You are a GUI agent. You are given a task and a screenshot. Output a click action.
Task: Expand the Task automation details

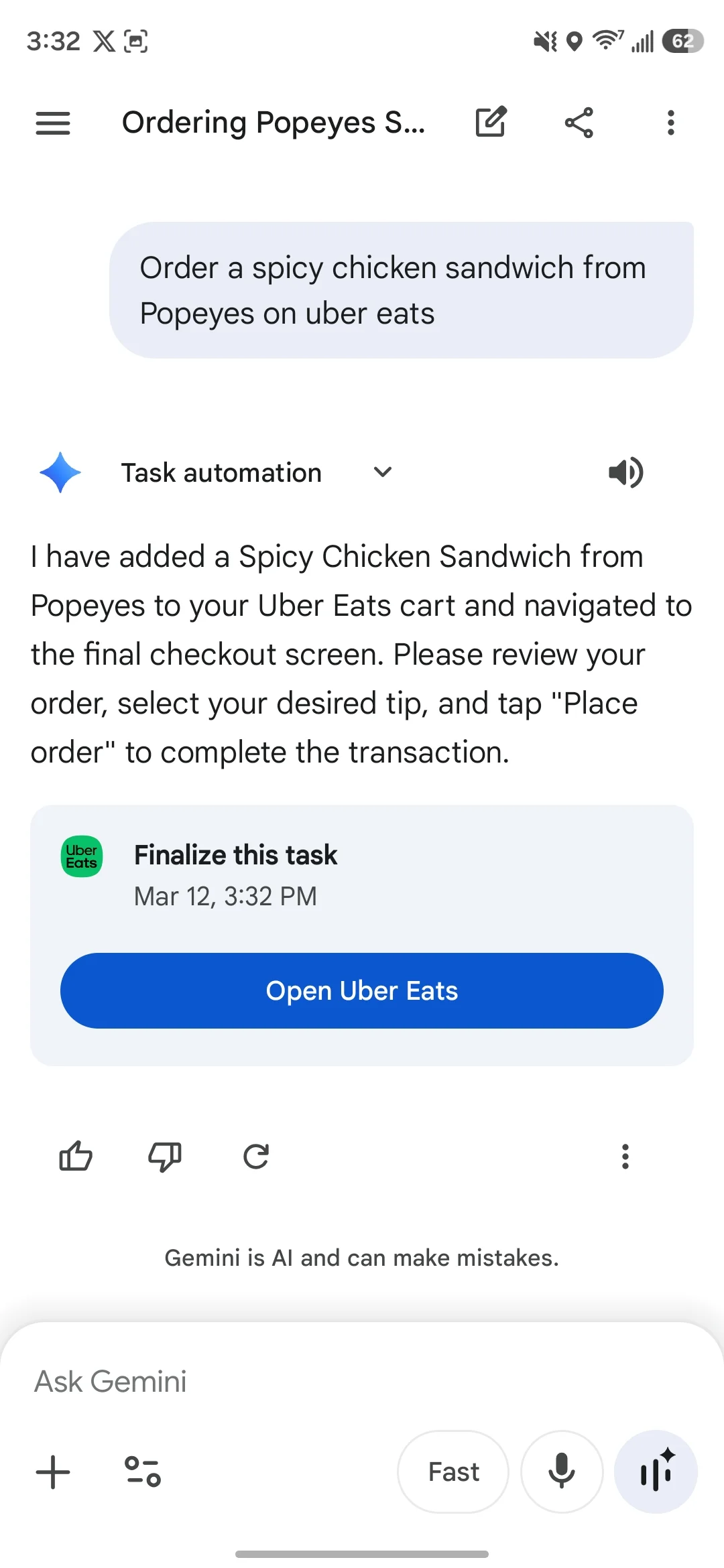click(x=382, y=472)
